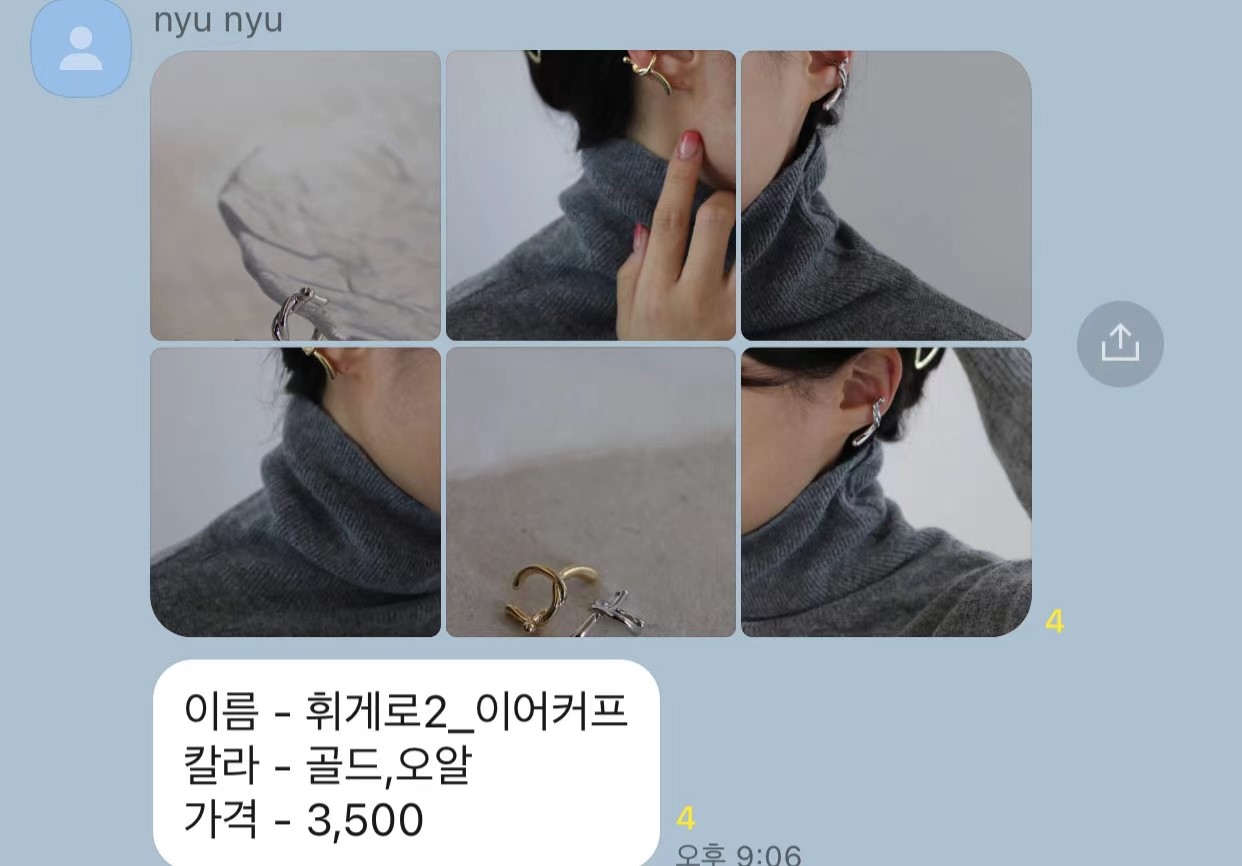Viewport: 1242px width, 866px height.
Task: Open the top-right silver ear cuff photo
Action: click(885, 196)
